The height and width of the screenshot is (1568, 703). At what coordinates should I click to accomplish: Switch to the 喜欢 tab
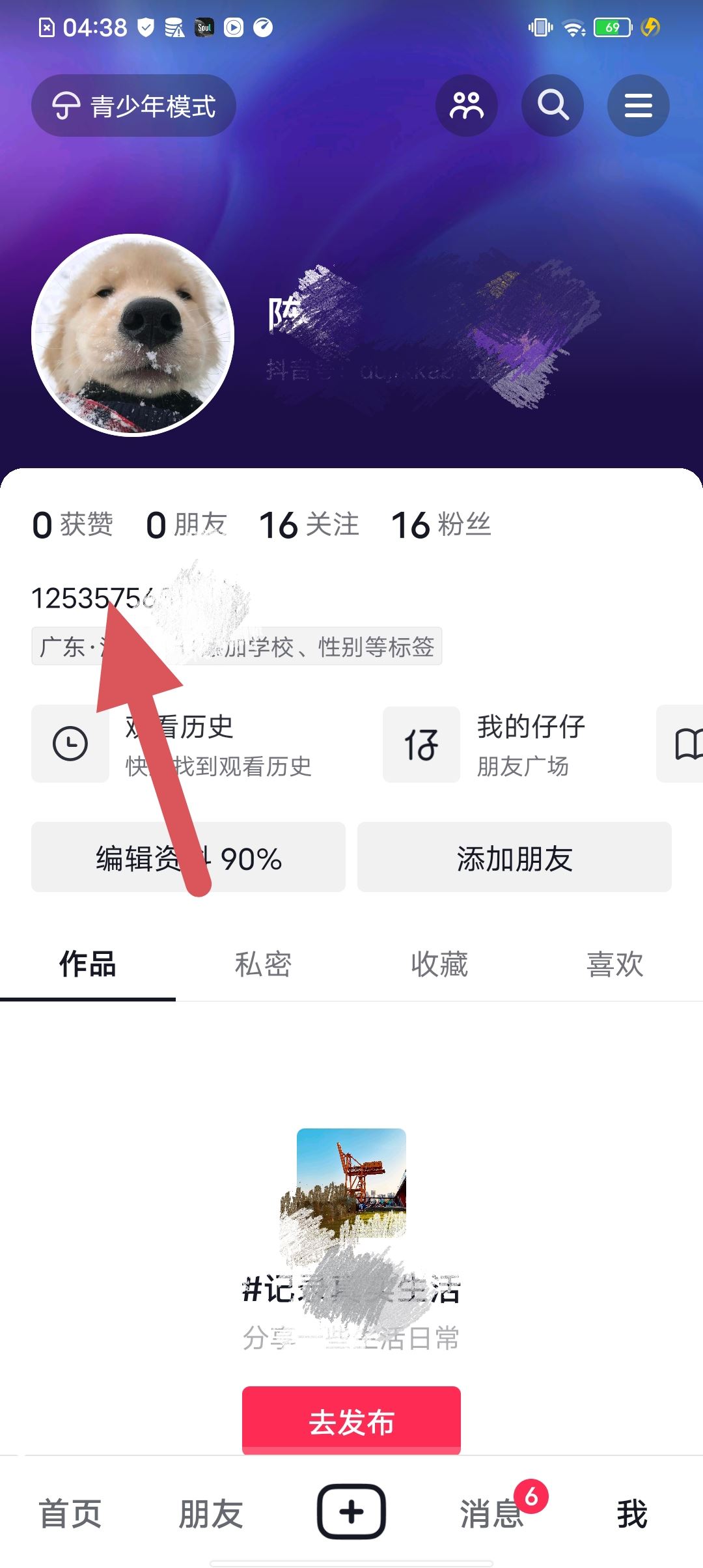[615, 965]
